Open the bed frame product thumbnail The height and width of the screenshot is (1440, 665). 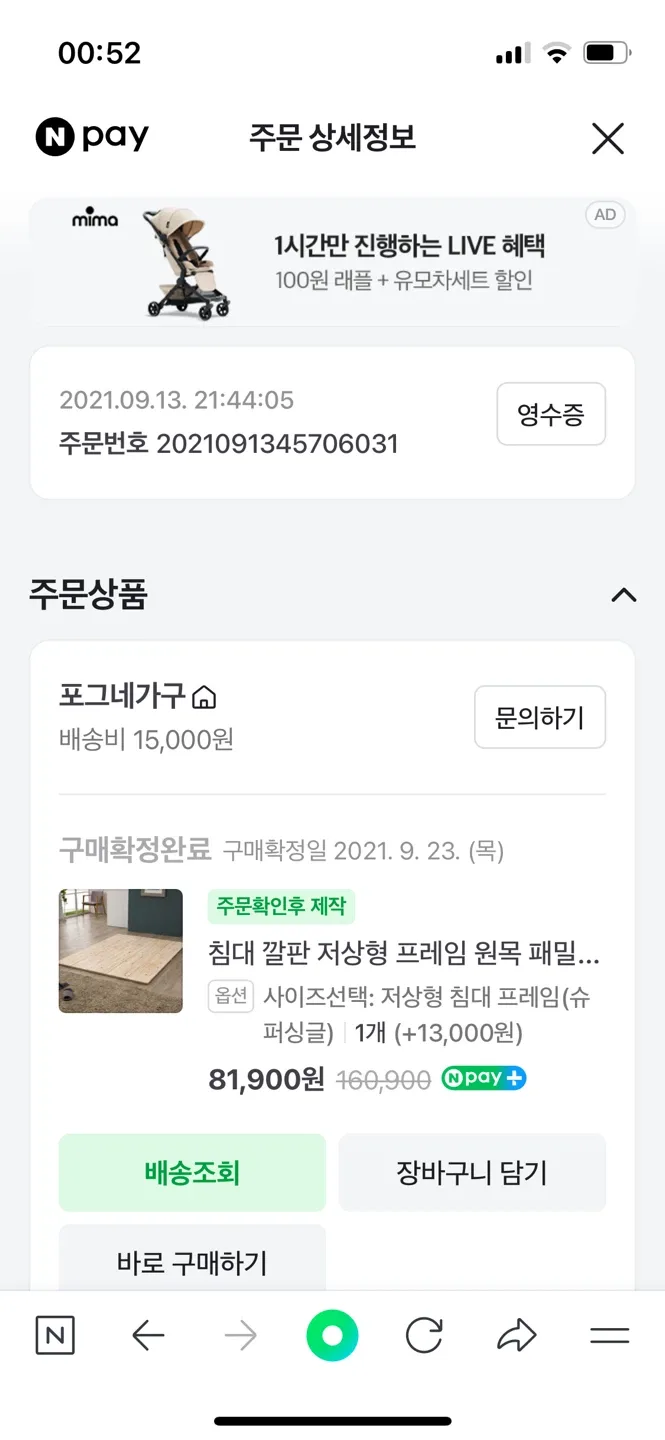point(121,951)
